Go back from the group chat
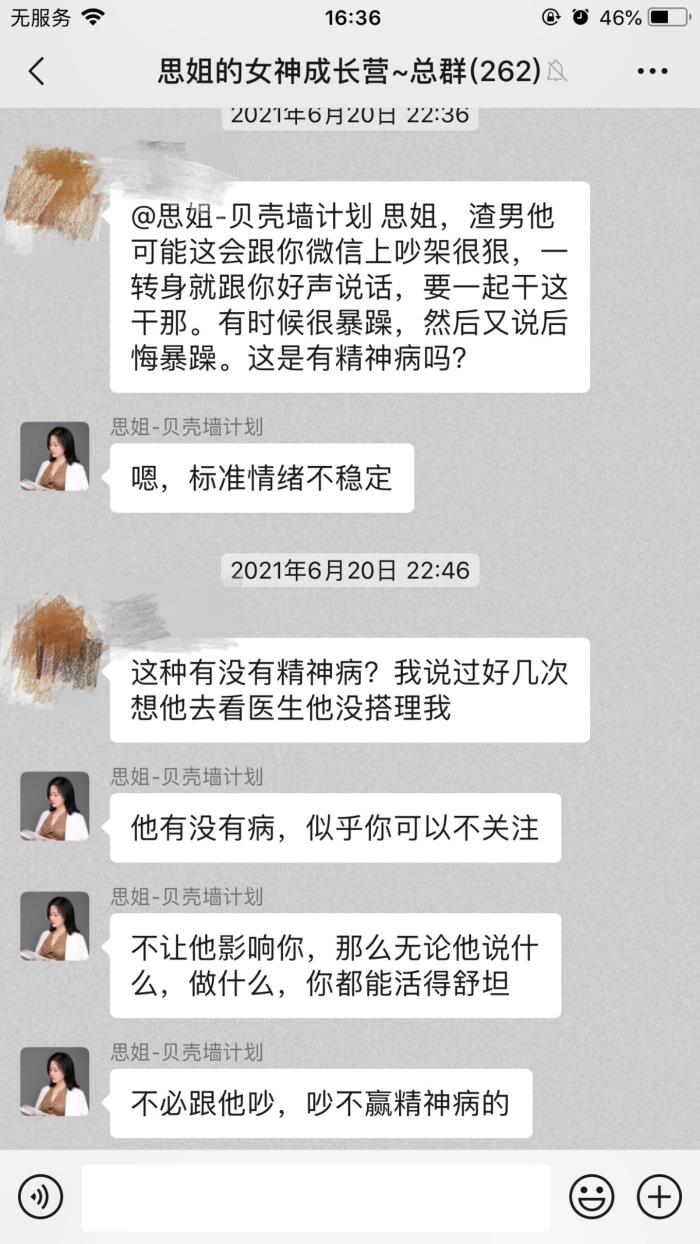Viewport: 700px width, 1244px height. (37, 71)
